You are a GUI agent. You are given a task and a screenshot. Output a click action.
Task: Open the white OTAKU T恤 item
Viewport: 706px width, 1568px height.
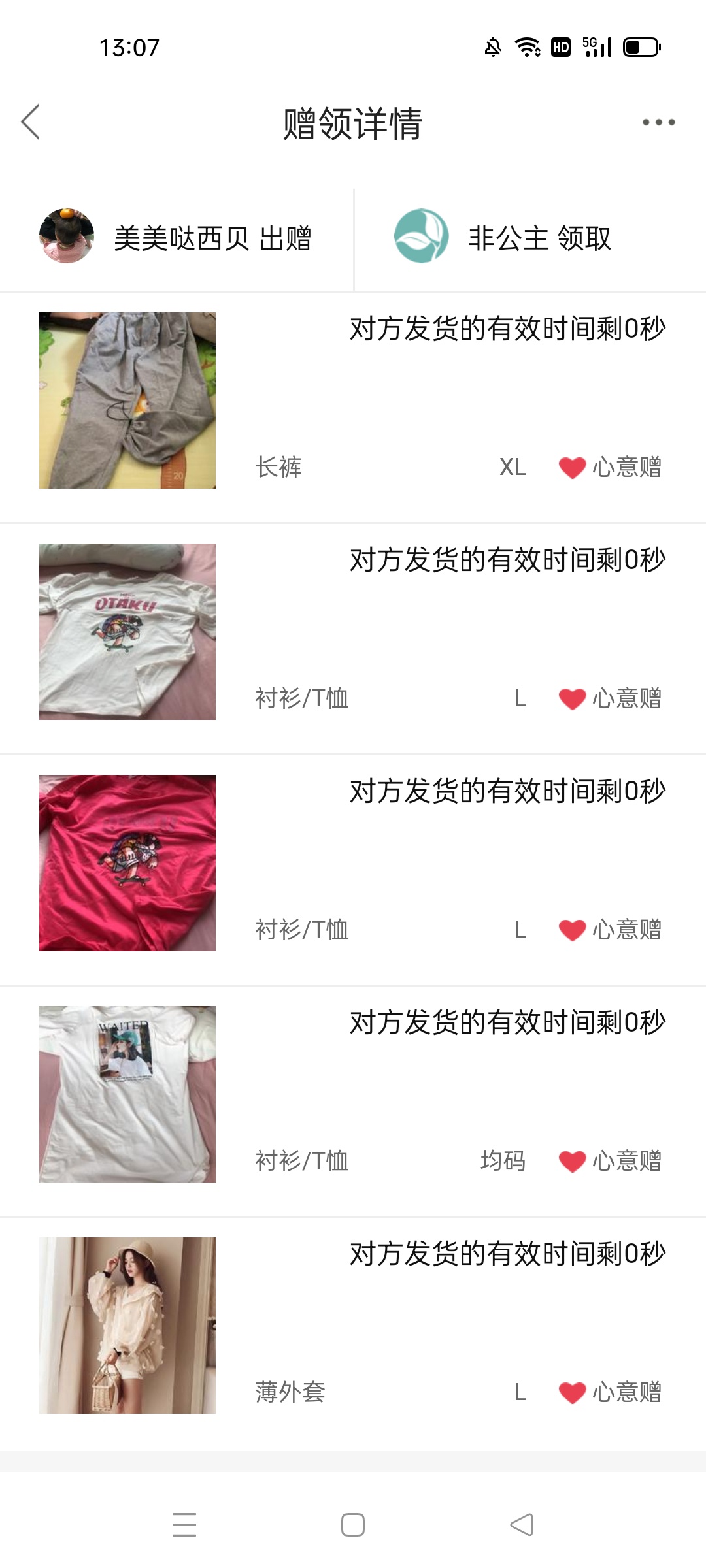(353, 639)
